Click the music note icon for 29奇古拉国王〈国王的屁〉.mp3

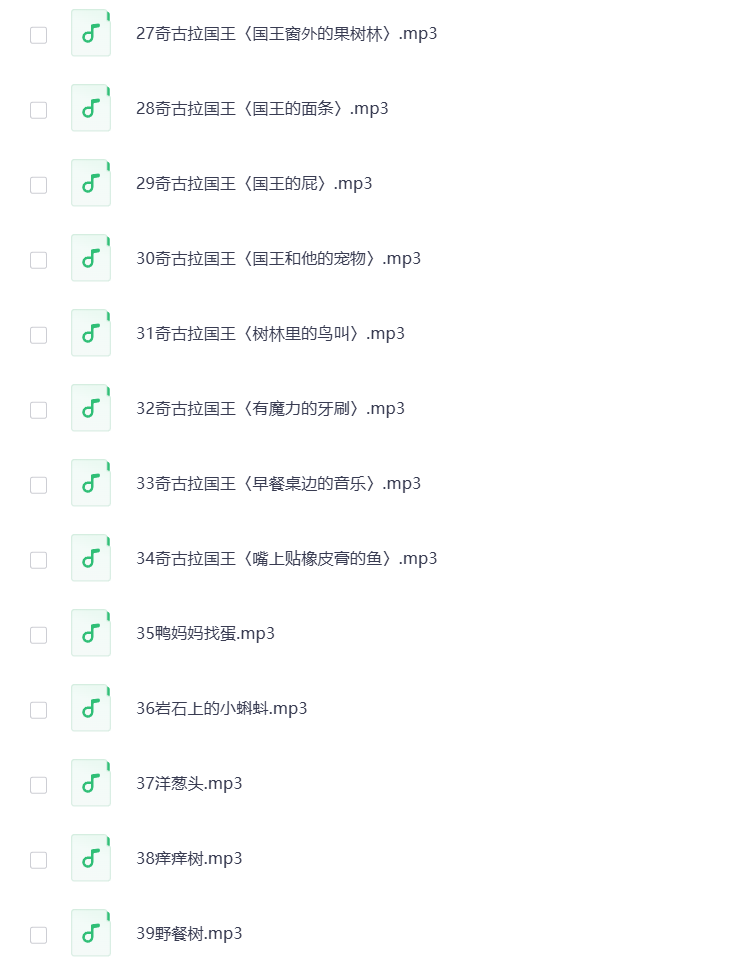[x=91, y=183]
